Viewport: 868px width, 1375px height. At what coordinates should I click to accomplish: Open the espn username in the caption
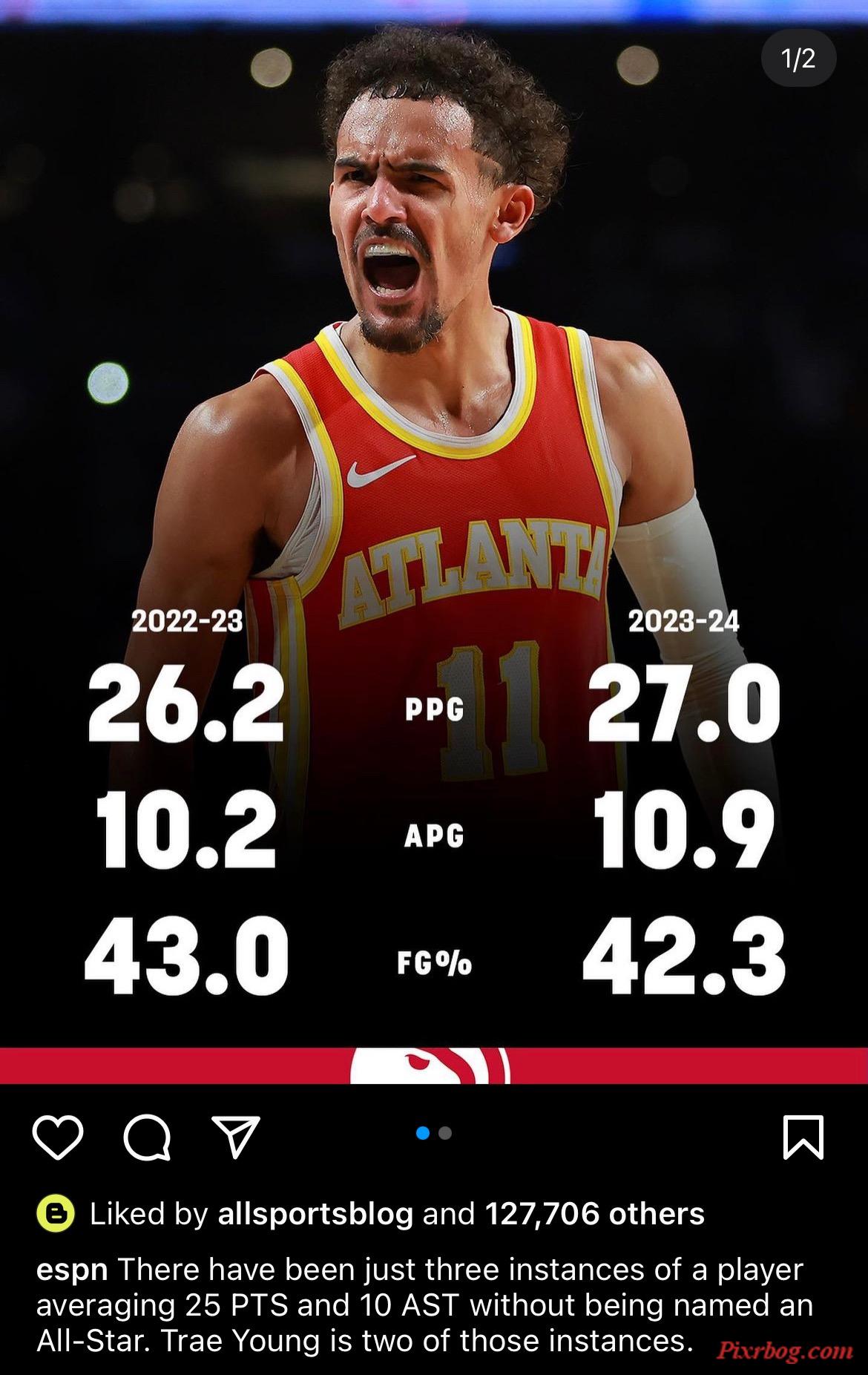71,1270
